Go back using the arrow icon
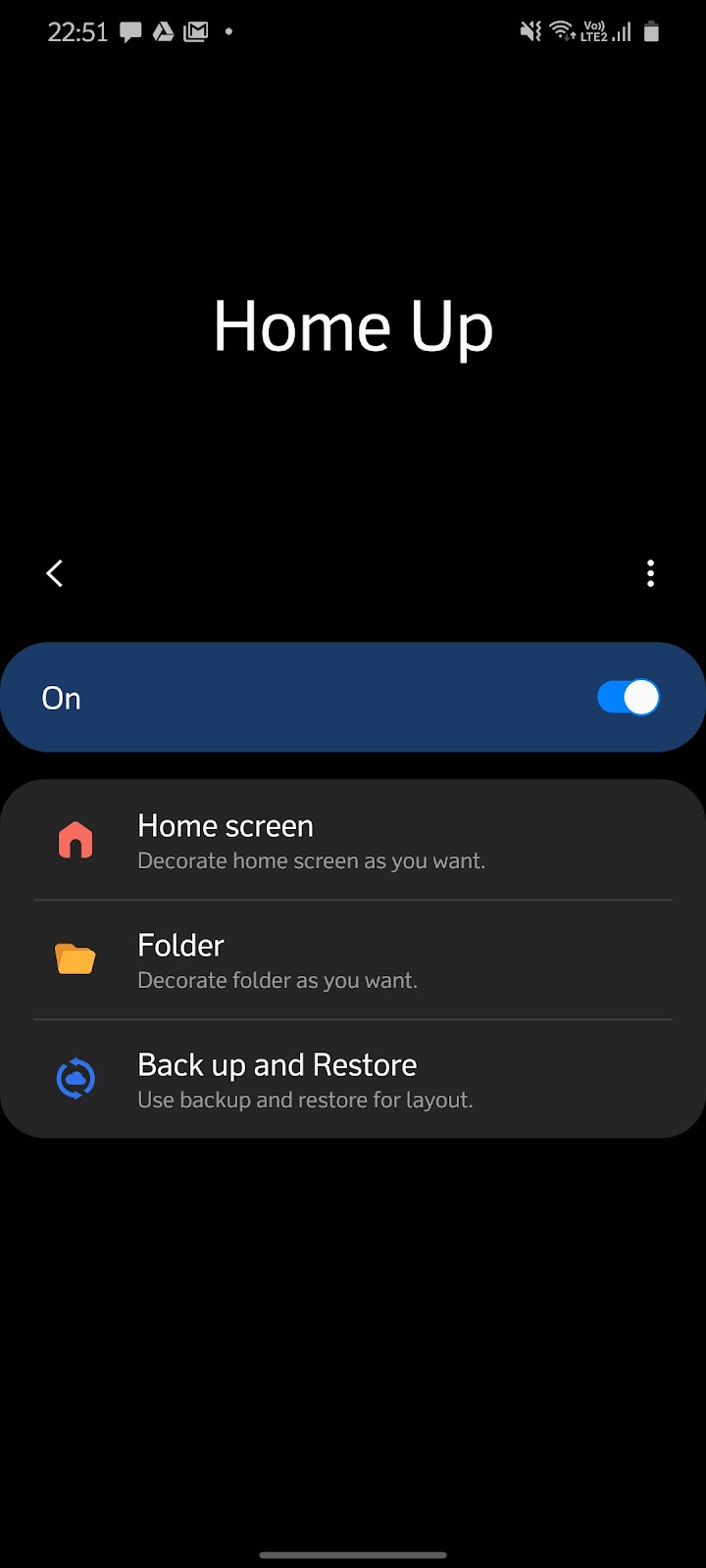 coord(55,573)
